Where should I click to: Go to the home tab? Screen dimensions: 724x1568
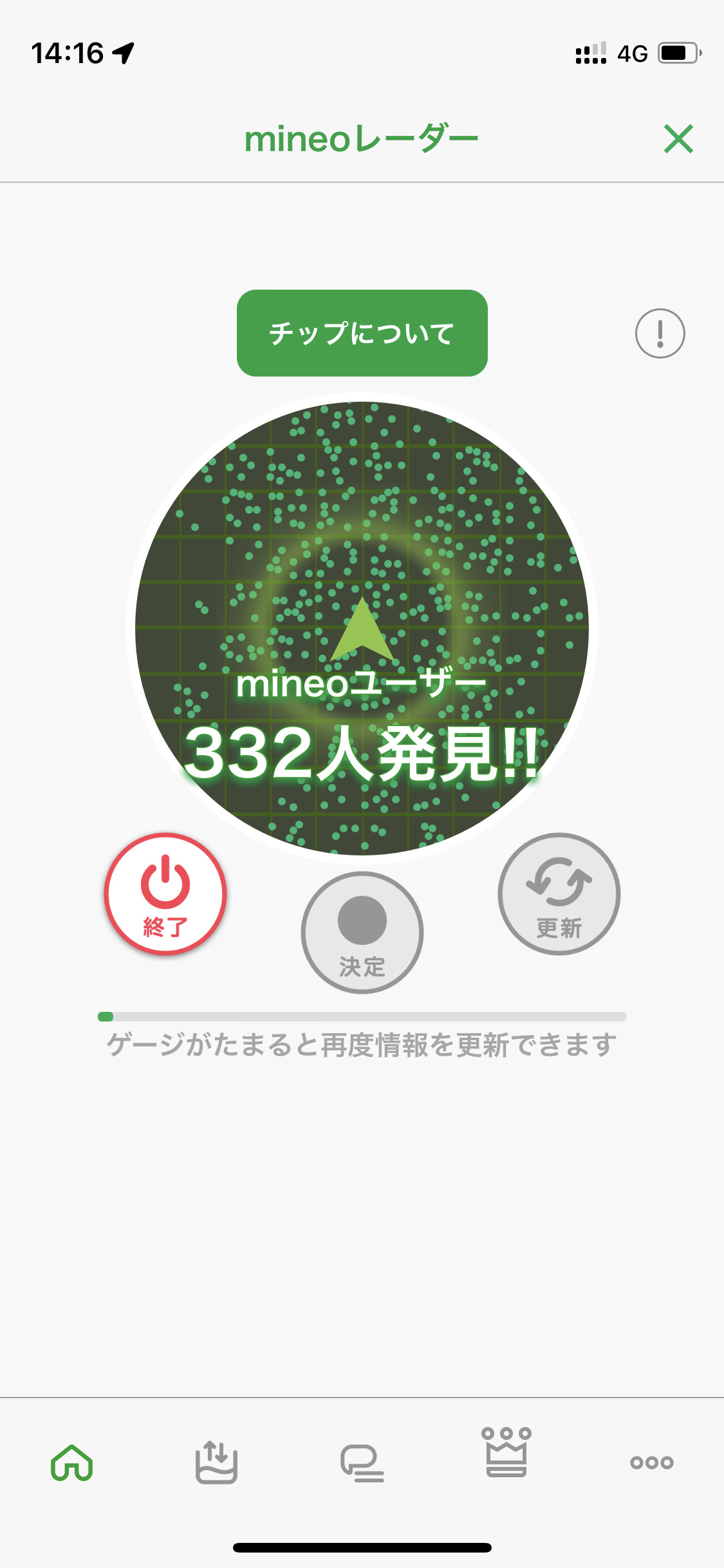(x=72, y=1462)
